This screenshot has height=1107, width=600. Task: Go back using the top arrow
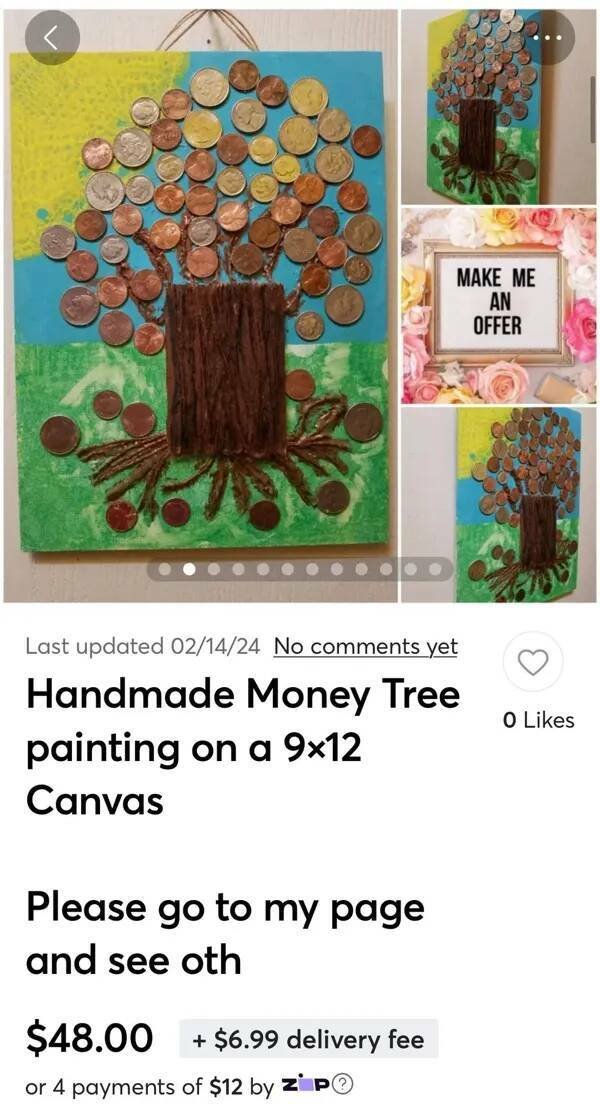tap(52, 37)
